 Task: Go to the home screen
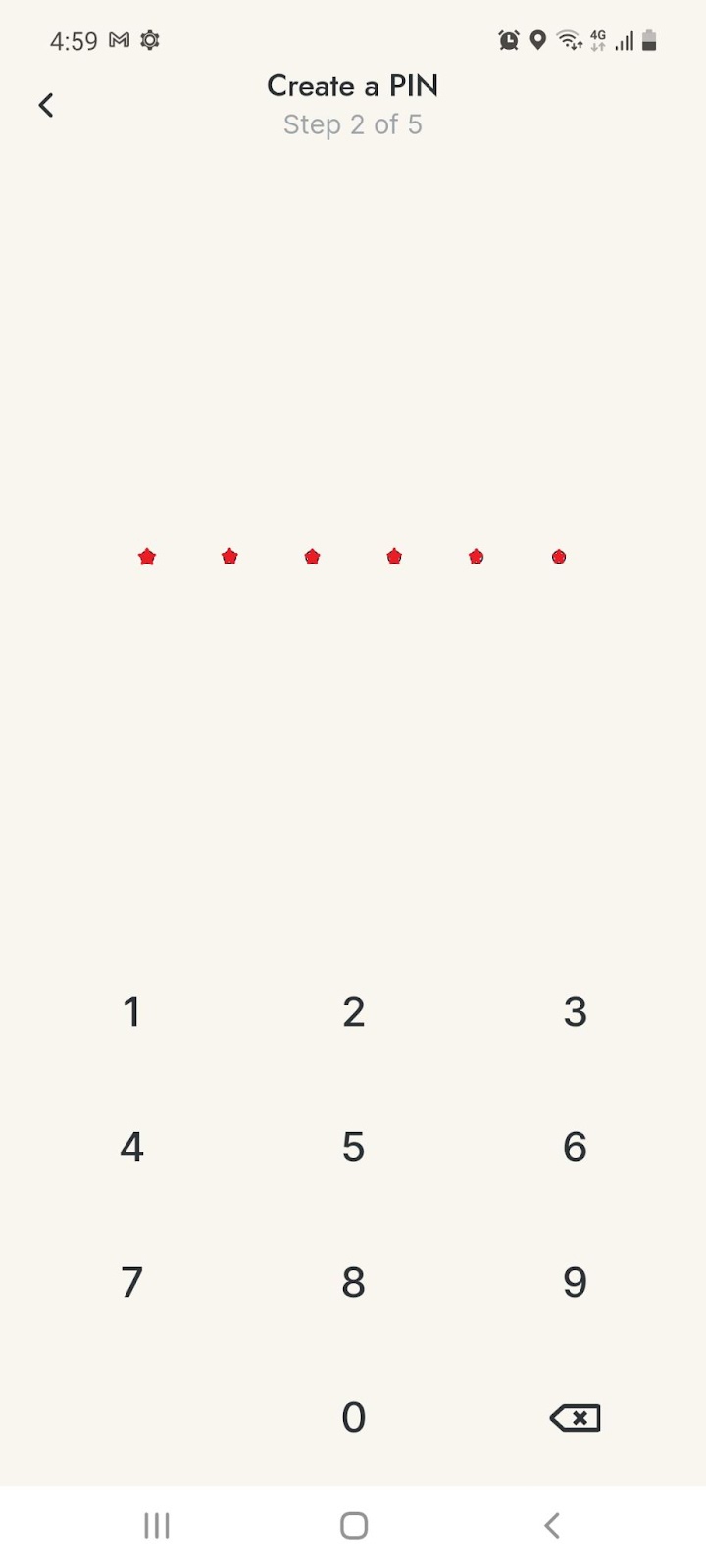pos(354,1525)
